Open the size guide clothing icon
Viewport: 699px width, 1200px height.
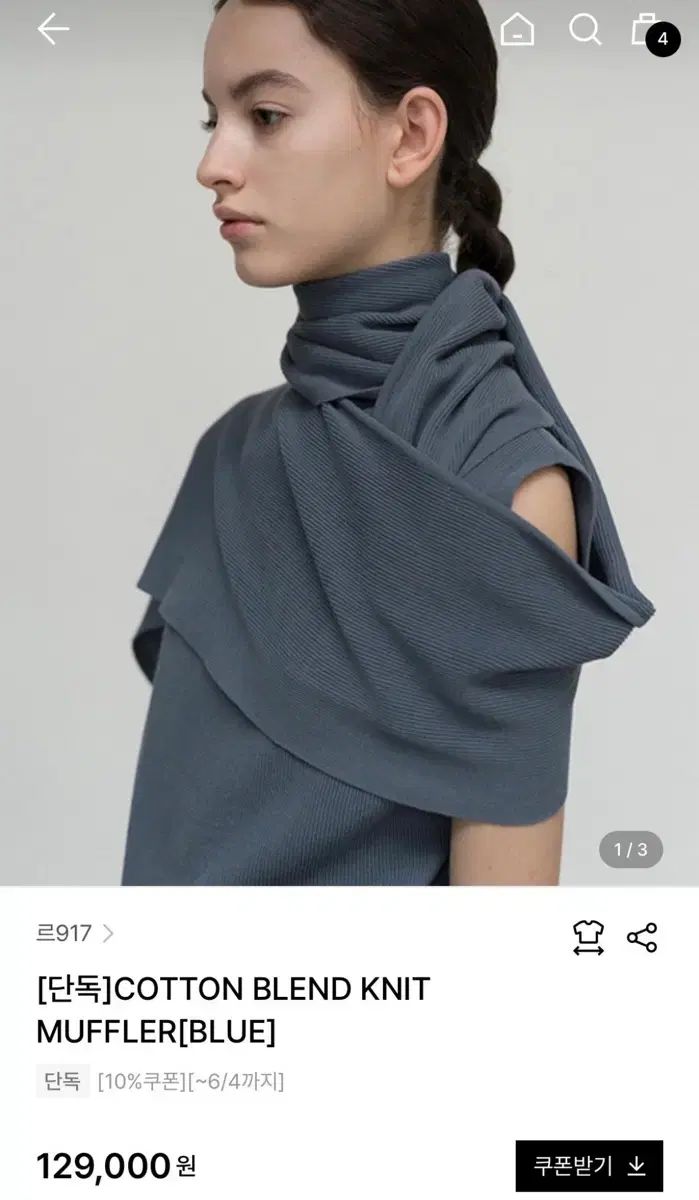[588, 937]
